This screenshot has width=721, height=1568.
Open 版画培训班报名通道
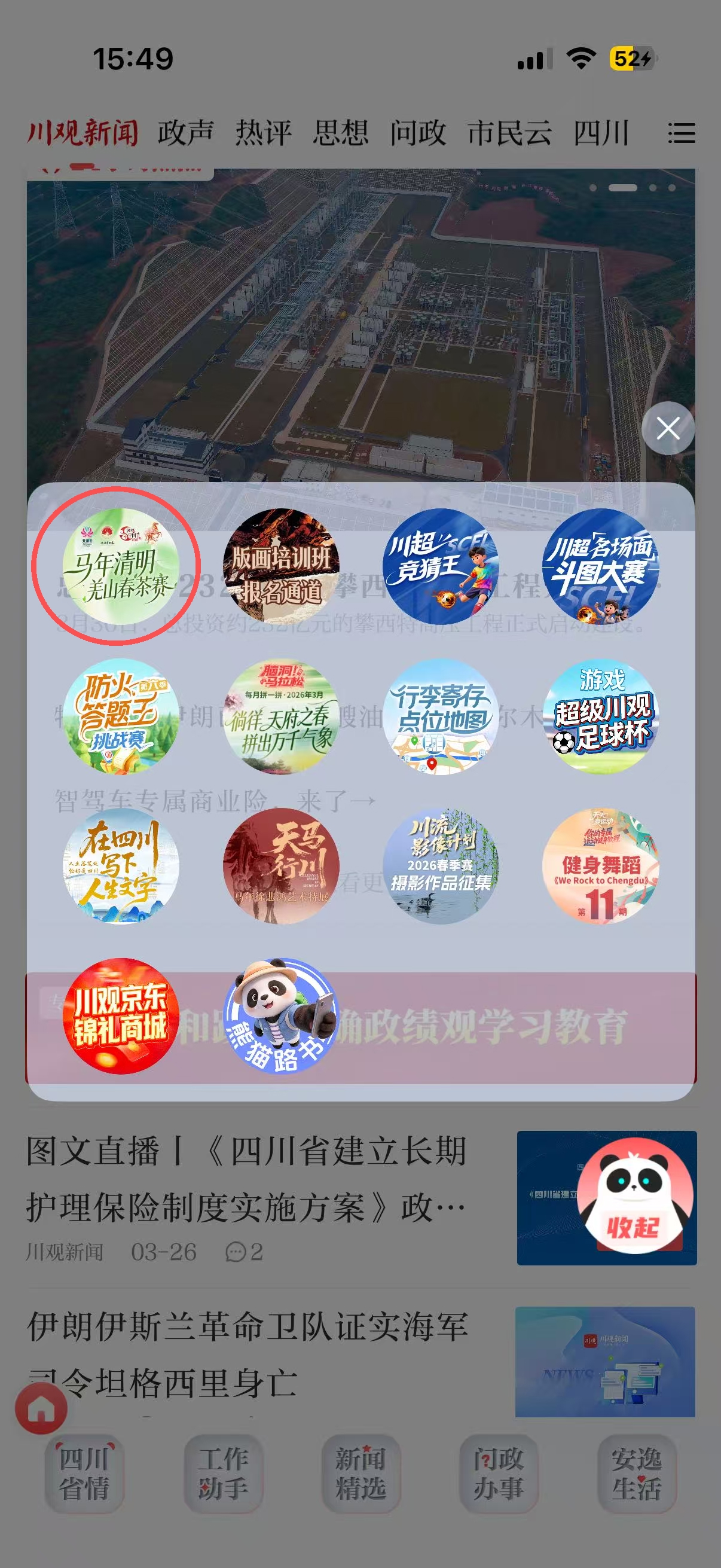(x=280, y=566)
